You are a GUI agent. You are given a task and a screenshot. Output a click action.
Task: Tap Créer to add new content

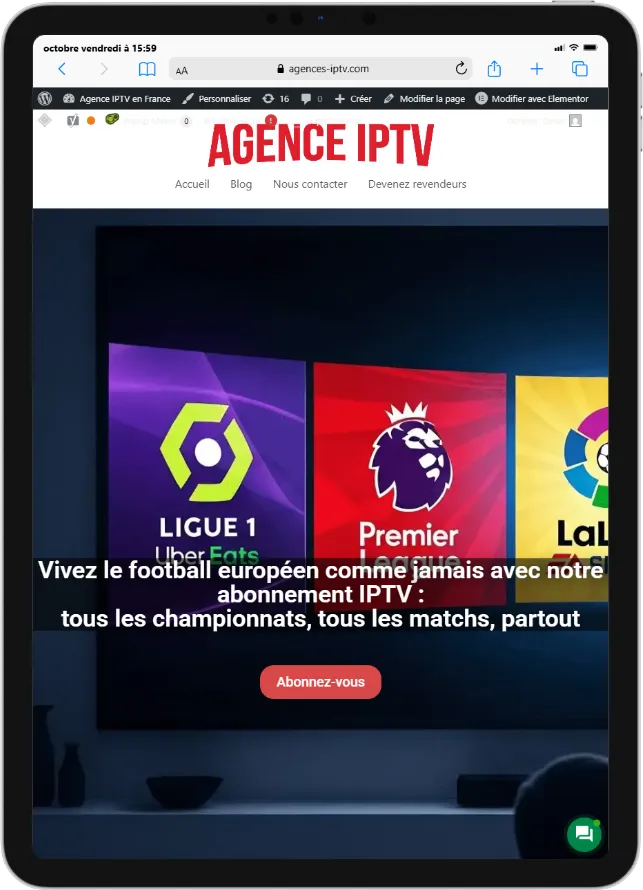pos(353,99)
